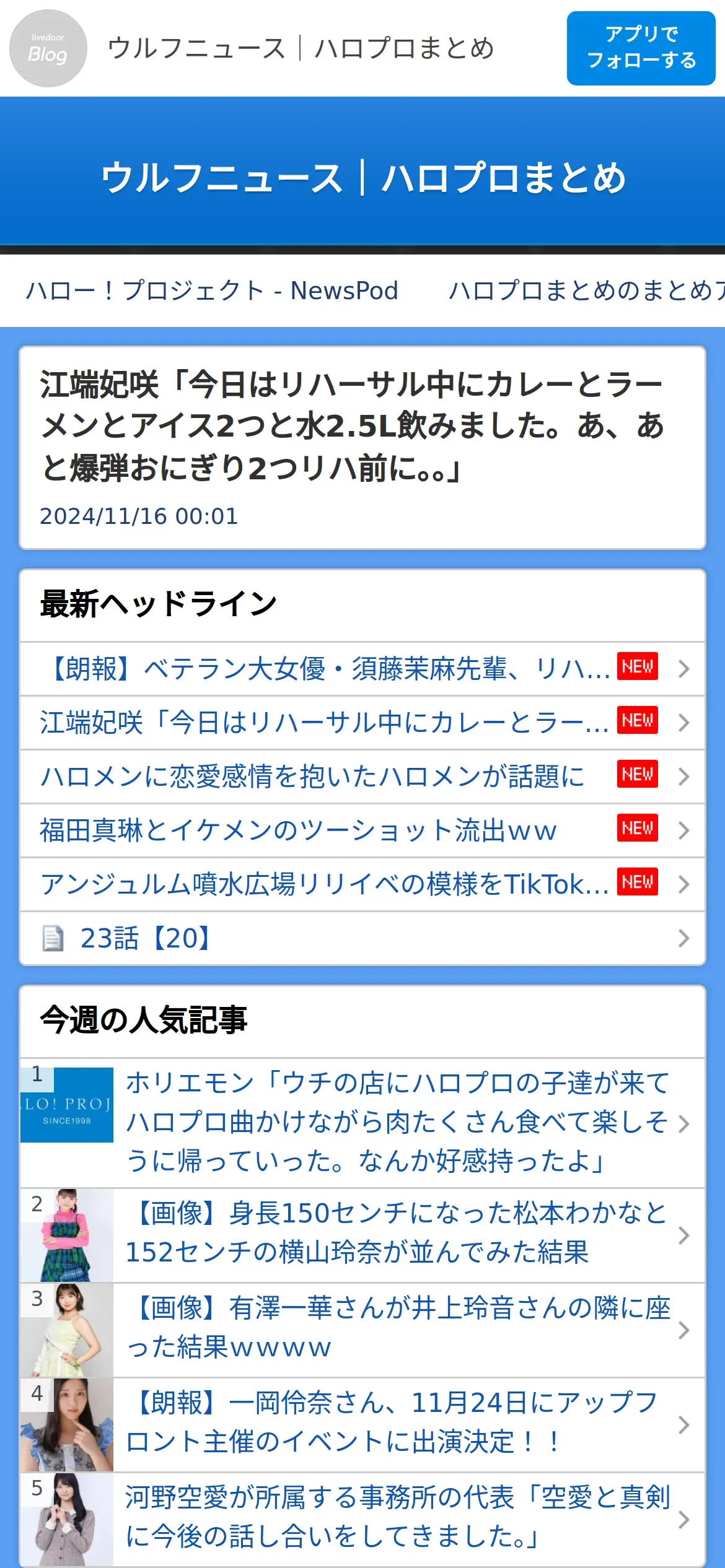The height and width of the screenshot is (1568, 725).
Task: Open ハロー！プロジェクト - NewsPod link
Action: (x=212, y=290)
